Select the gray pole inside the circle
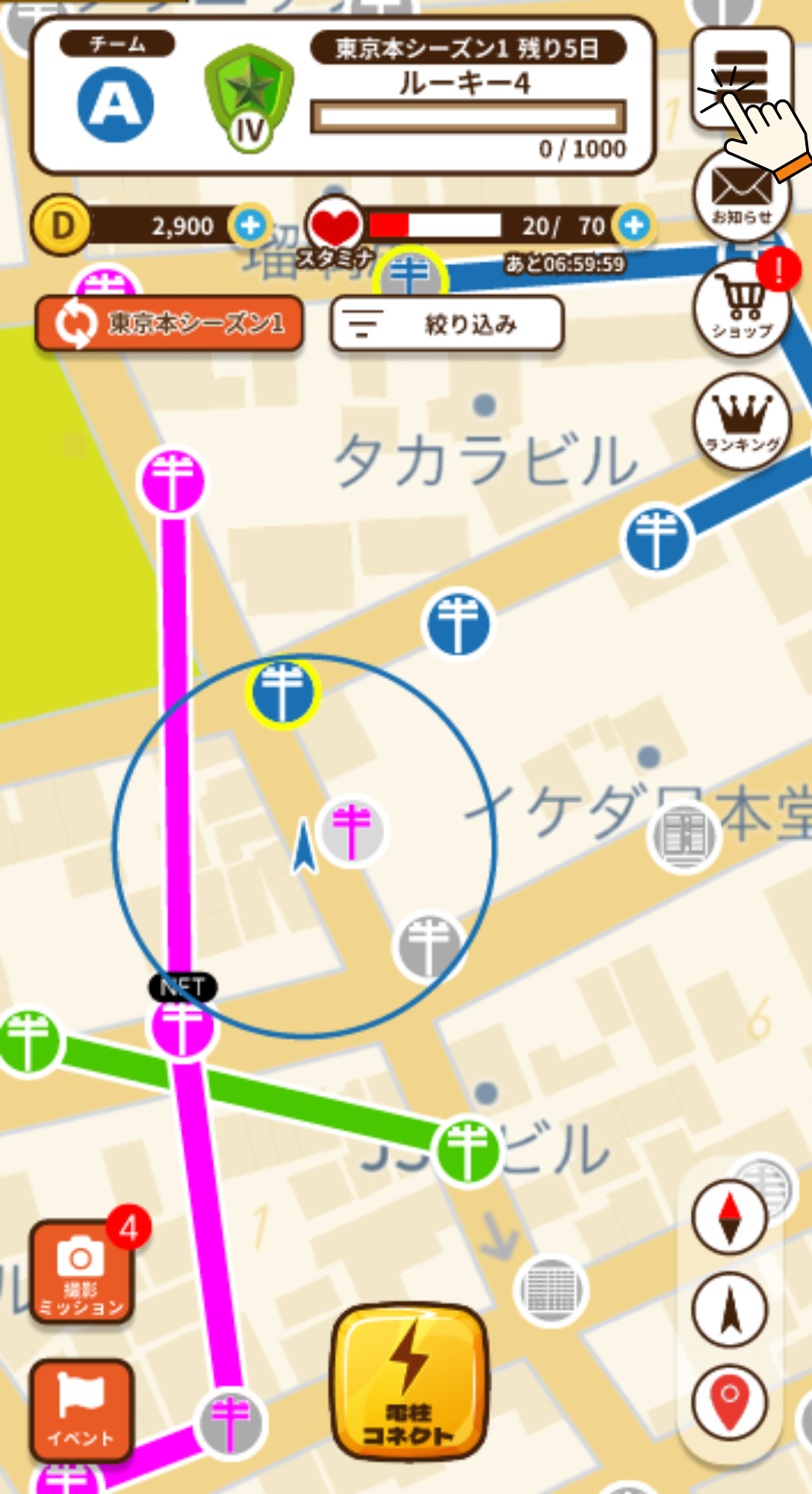This screenshot has height=1494, width=812. (428, 946)
